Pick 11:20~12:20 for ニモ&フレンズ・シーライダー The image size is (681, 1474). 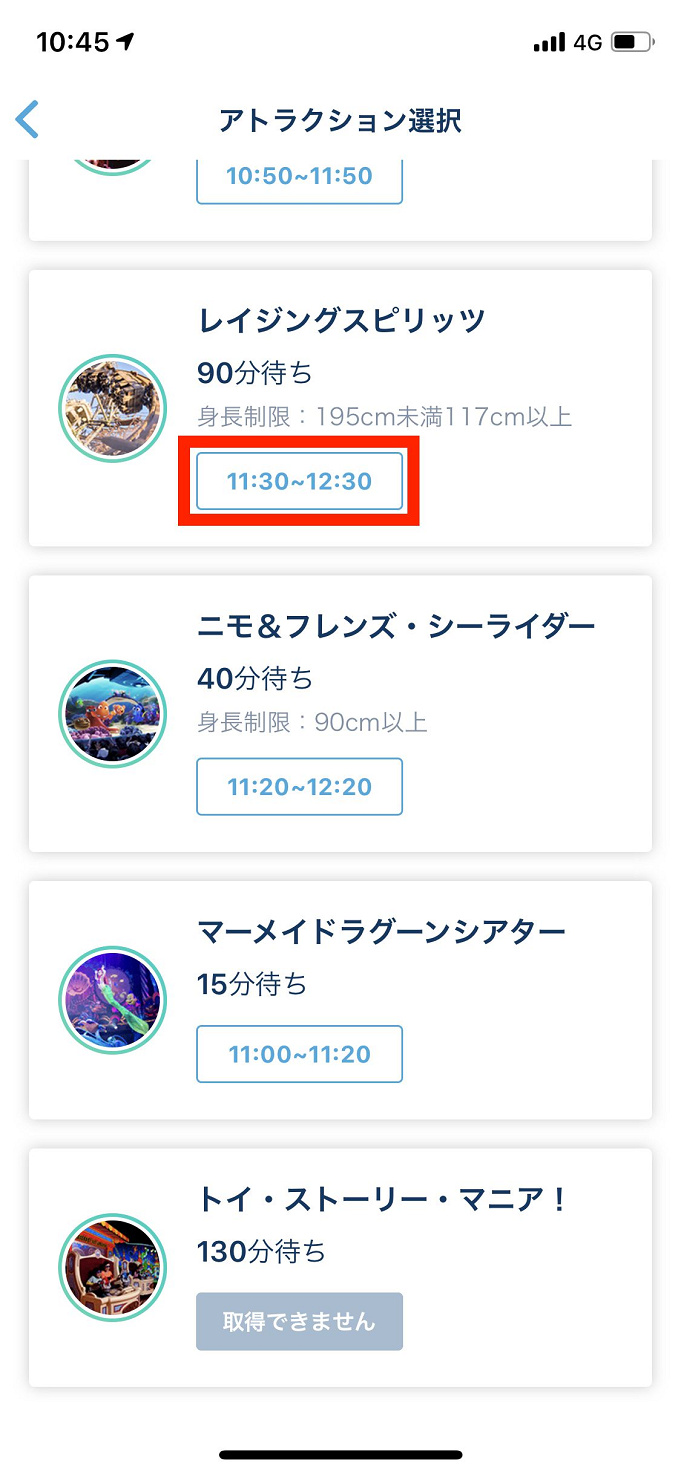tap(299, 787)
